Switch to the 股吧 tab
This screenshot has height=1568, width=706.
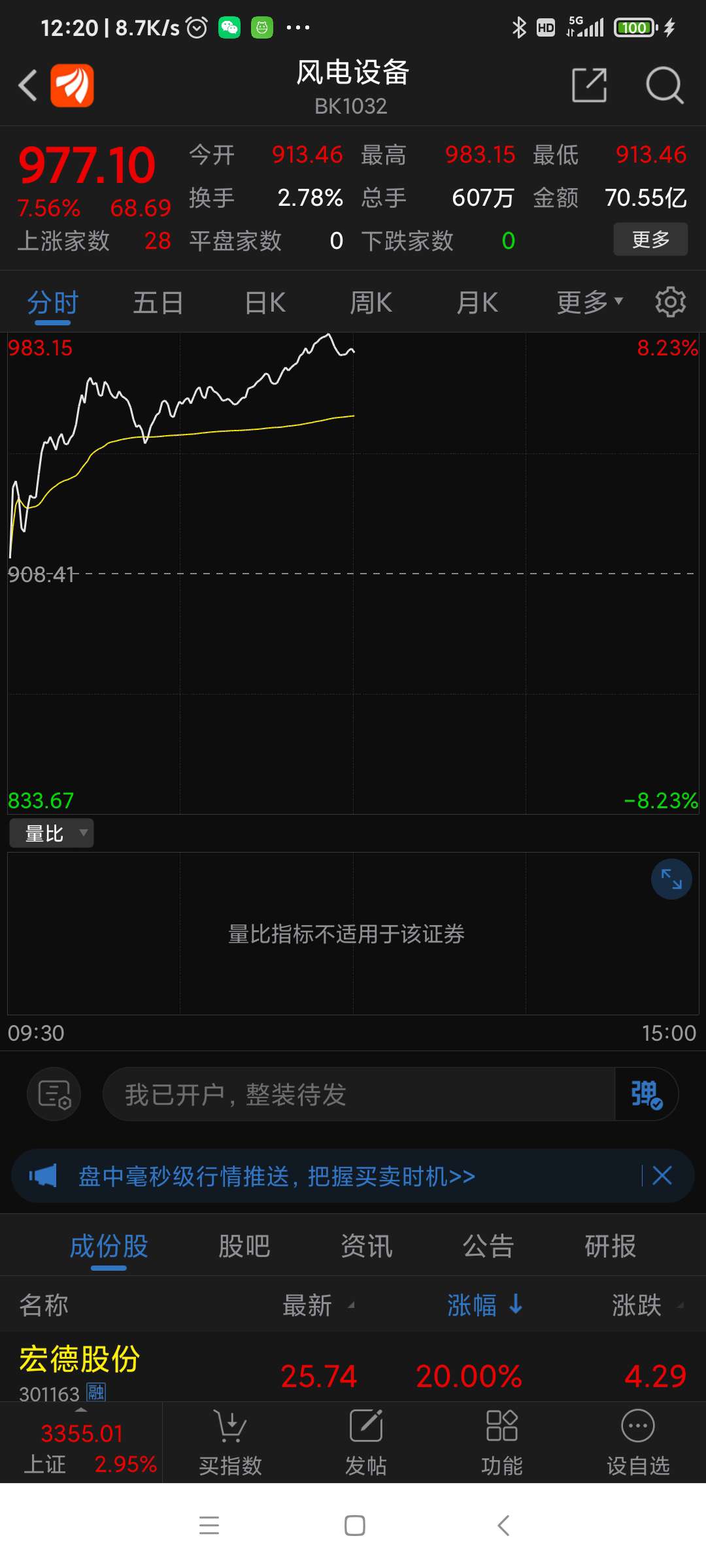[x=244, y=1246]
